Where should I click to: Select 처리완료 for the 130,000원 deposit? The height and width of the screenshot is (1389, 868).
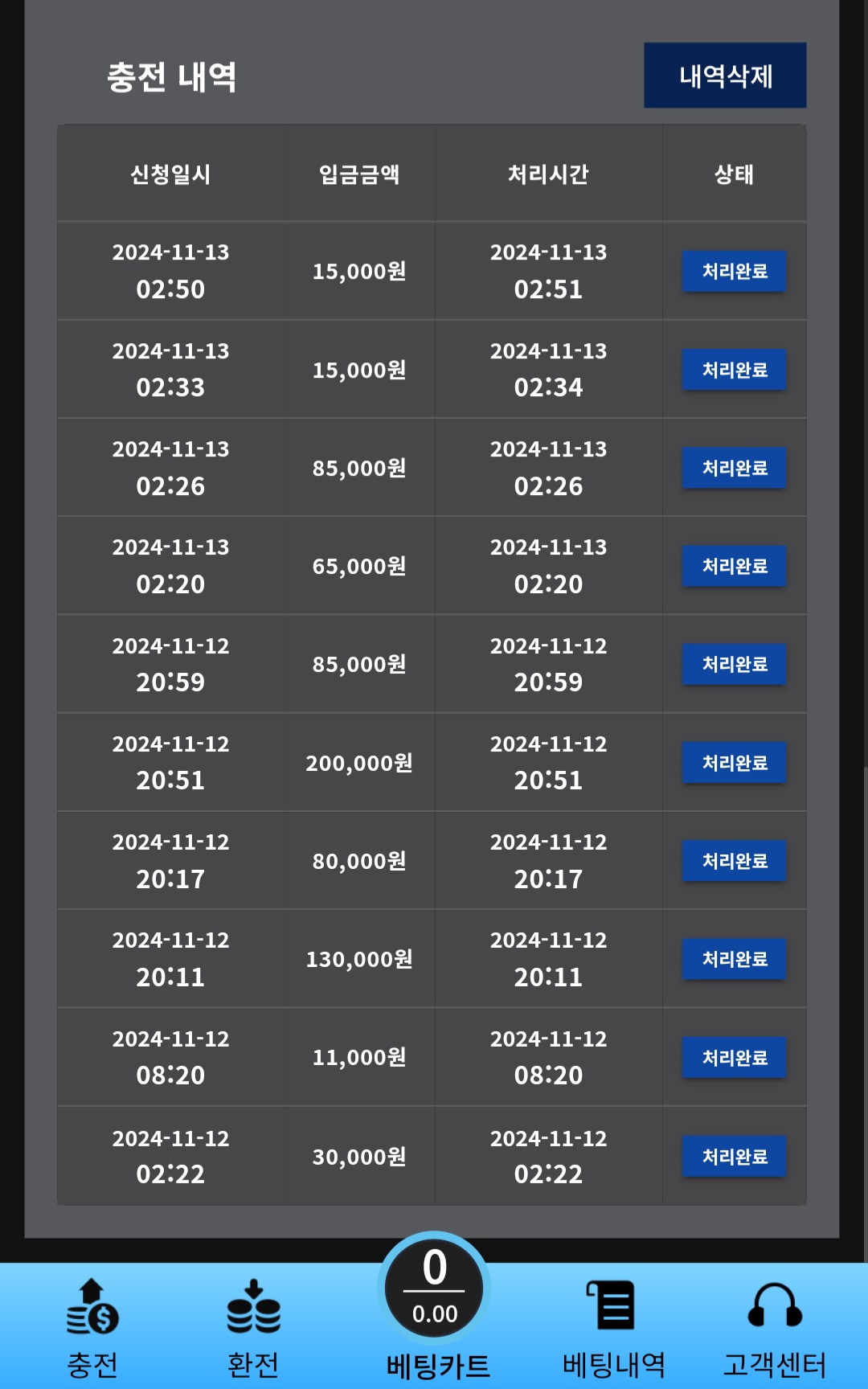734,959
